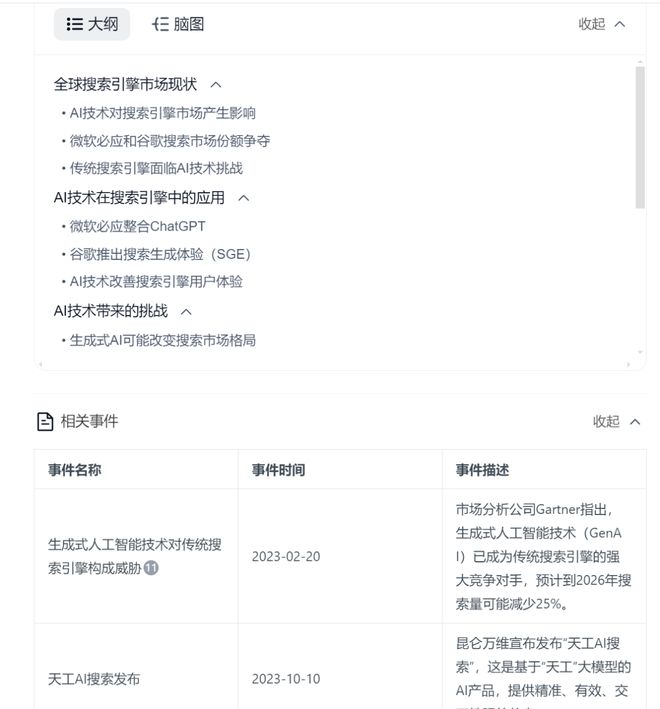Viewport: 660px width, 709px height.
Task: Open outline item AI技术改善搜索引擎用户体验
Action: coord(155,282)
